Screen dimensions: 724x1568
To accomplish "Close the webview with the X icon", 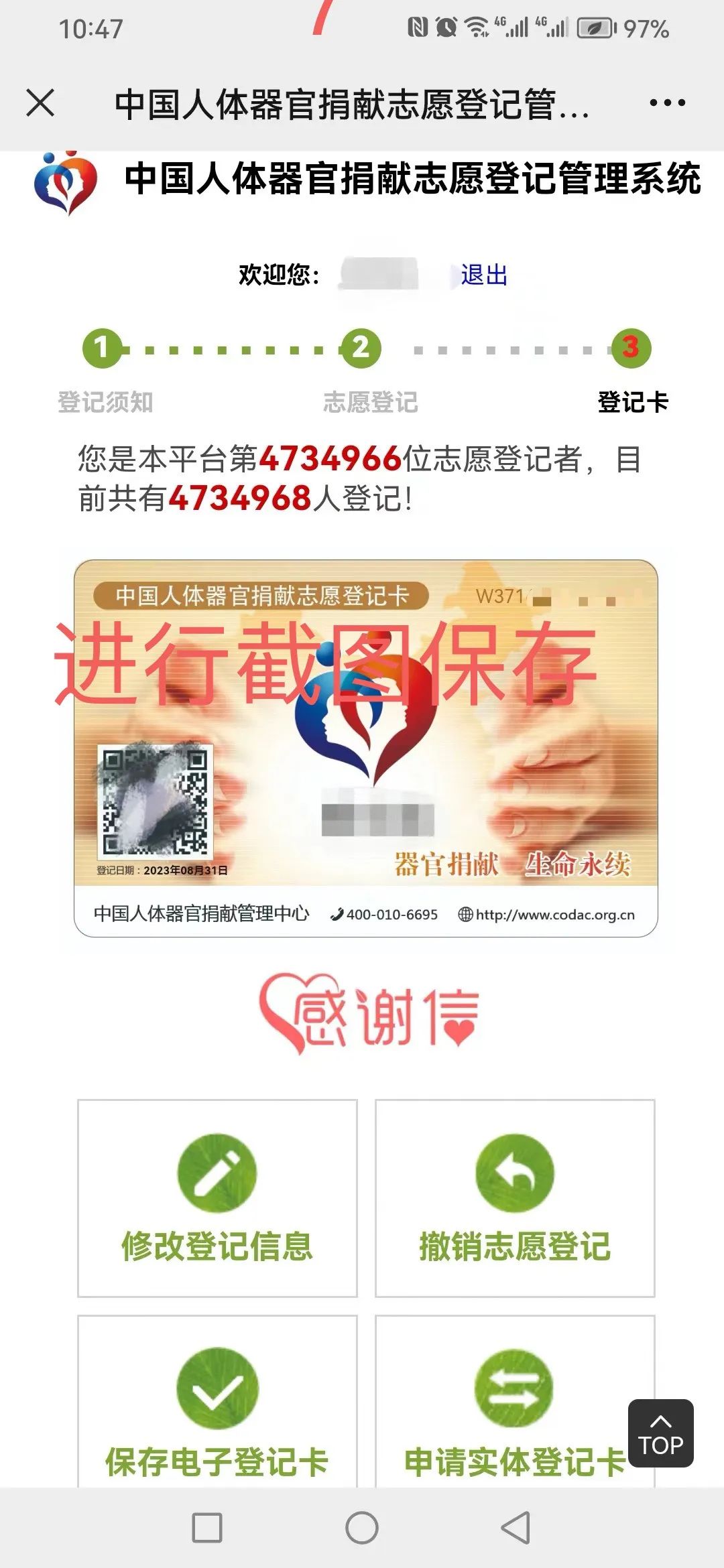I will (40, 103).
